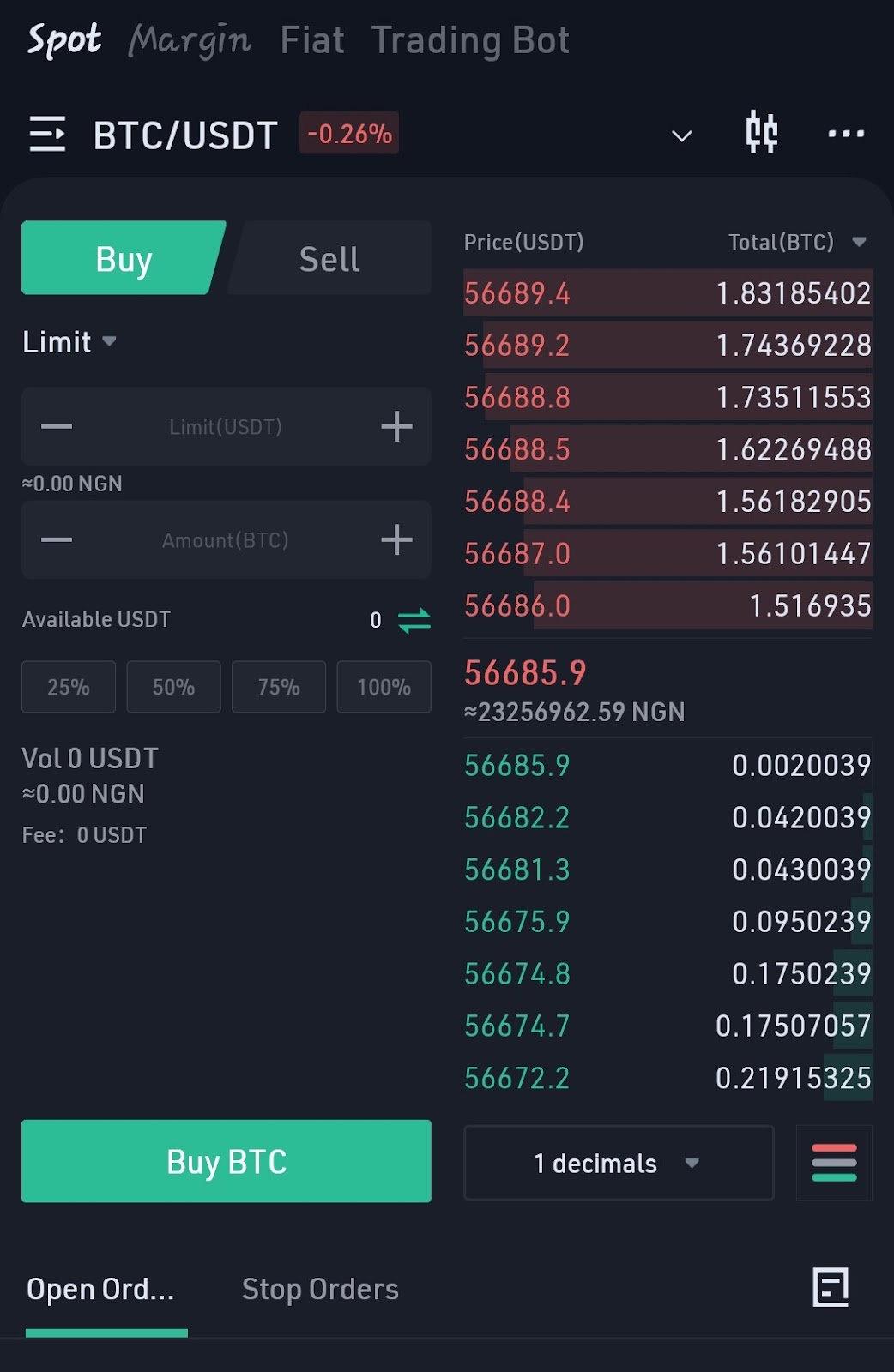
Task: Select the 100% amount option
Action: [384, 687]
